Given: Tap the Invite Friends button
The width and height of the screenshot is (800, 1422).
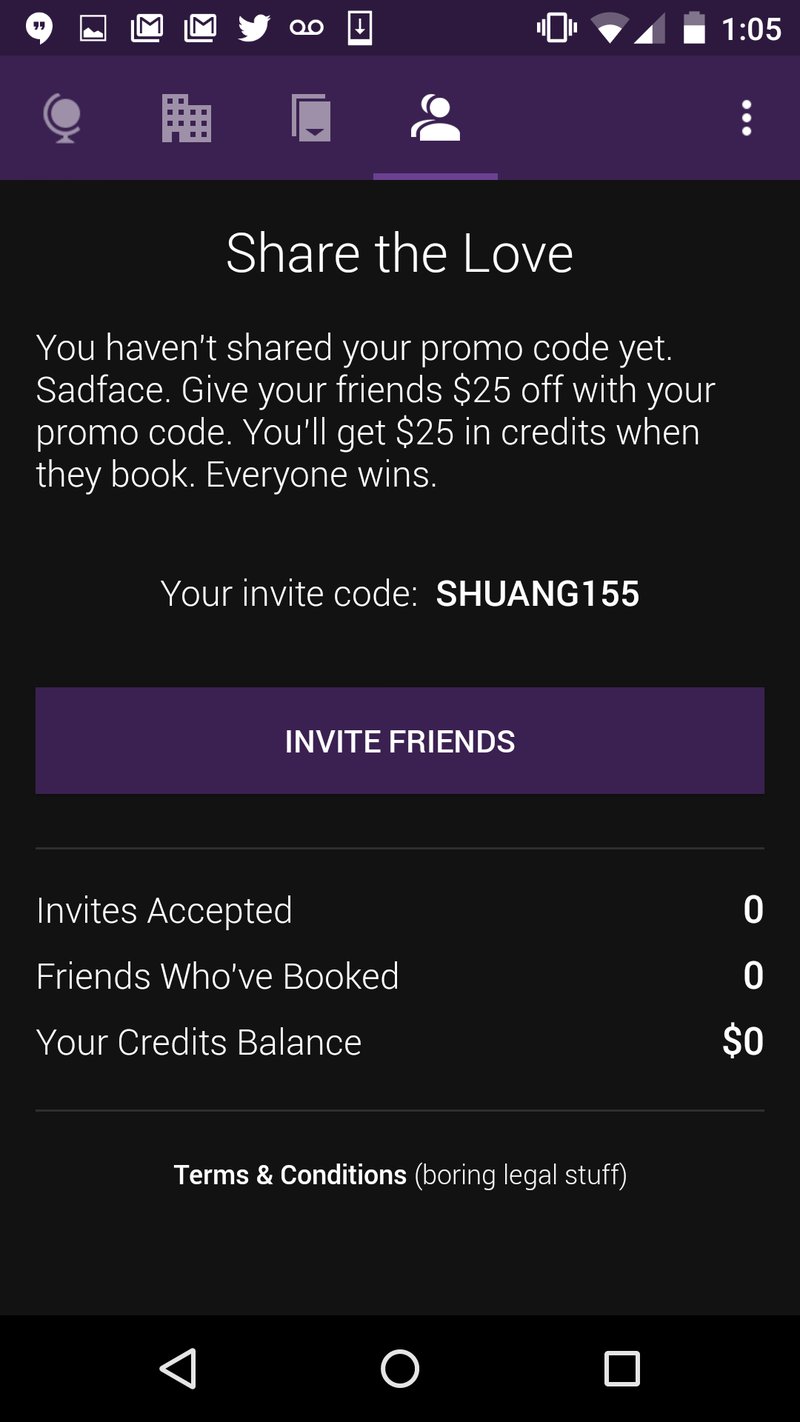Looking at the screenshot, I should tap(400, 741).
